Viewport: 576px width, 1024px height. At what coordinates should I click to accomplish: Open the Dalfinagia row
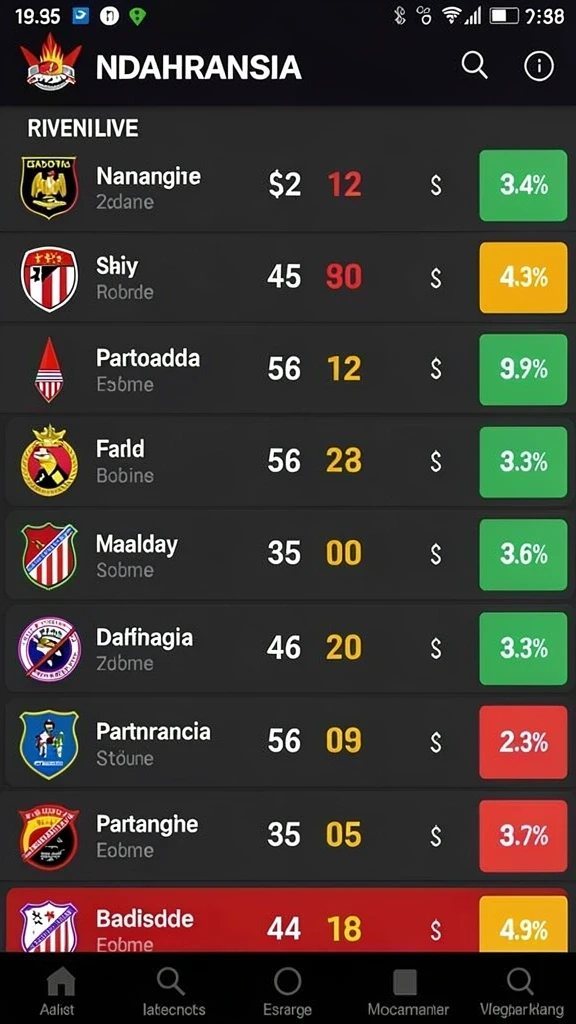tap(288, 648)
